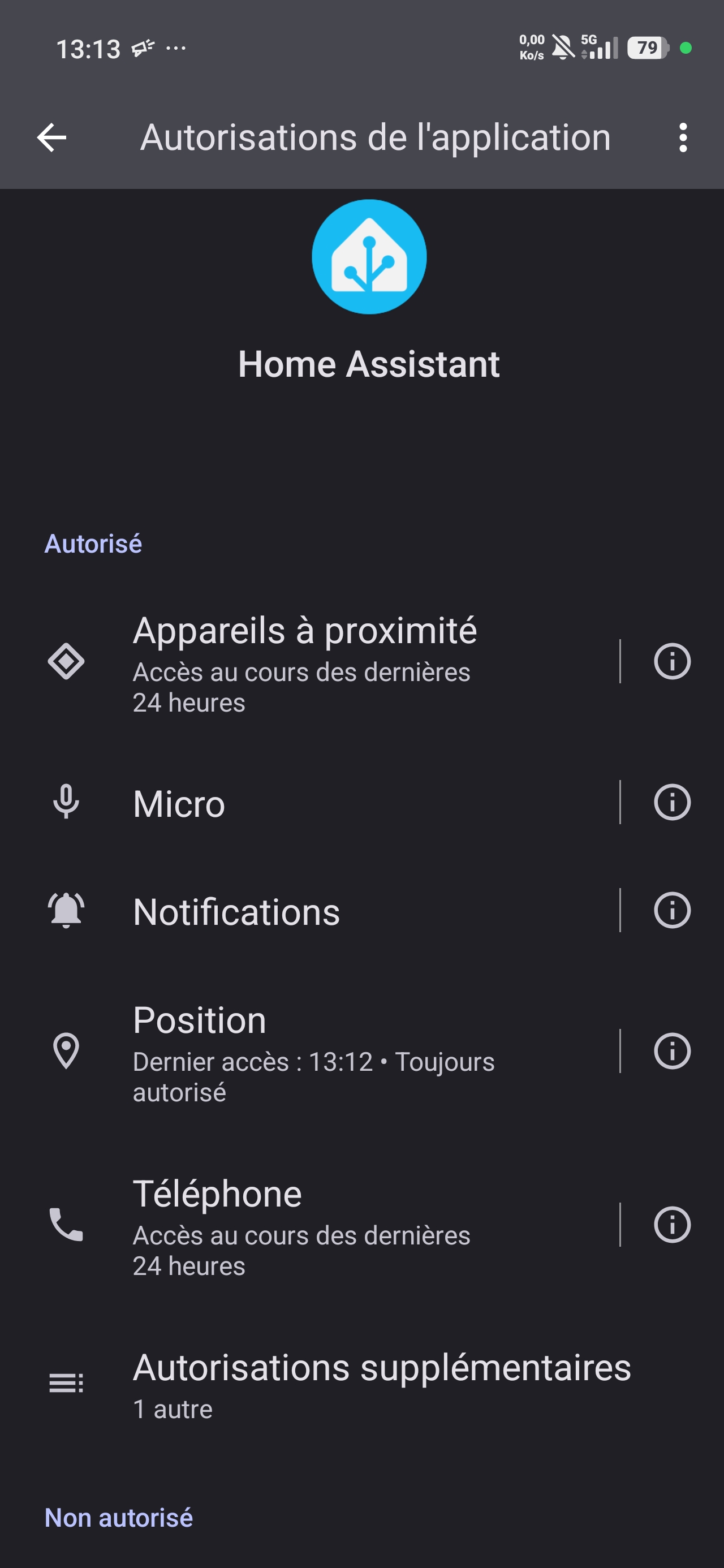Viewport: 724px width, 1568px height.
Task: Check info details for Position
Action: pos(671,1051)
